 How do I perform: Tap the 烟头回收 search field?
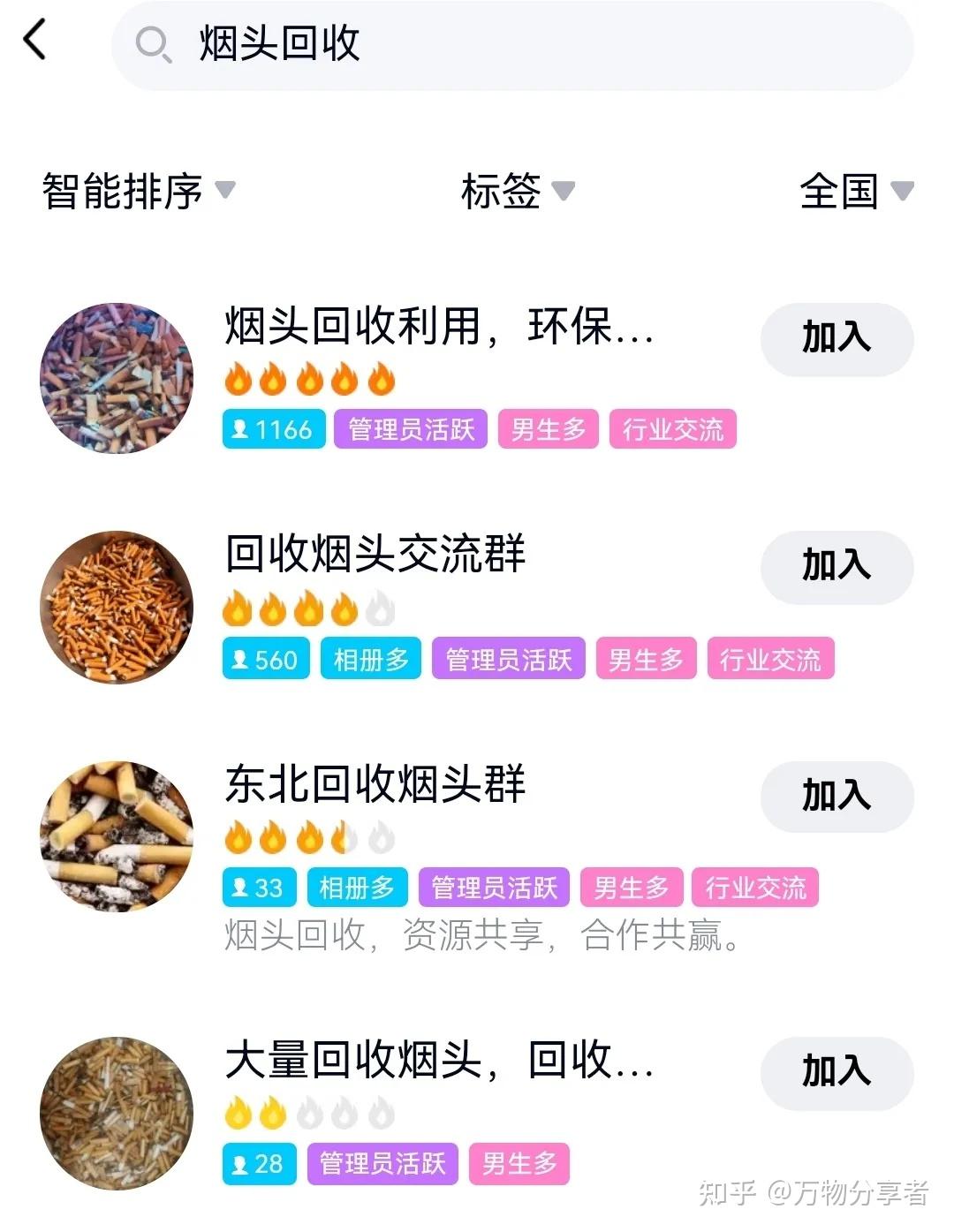[512, 44]
